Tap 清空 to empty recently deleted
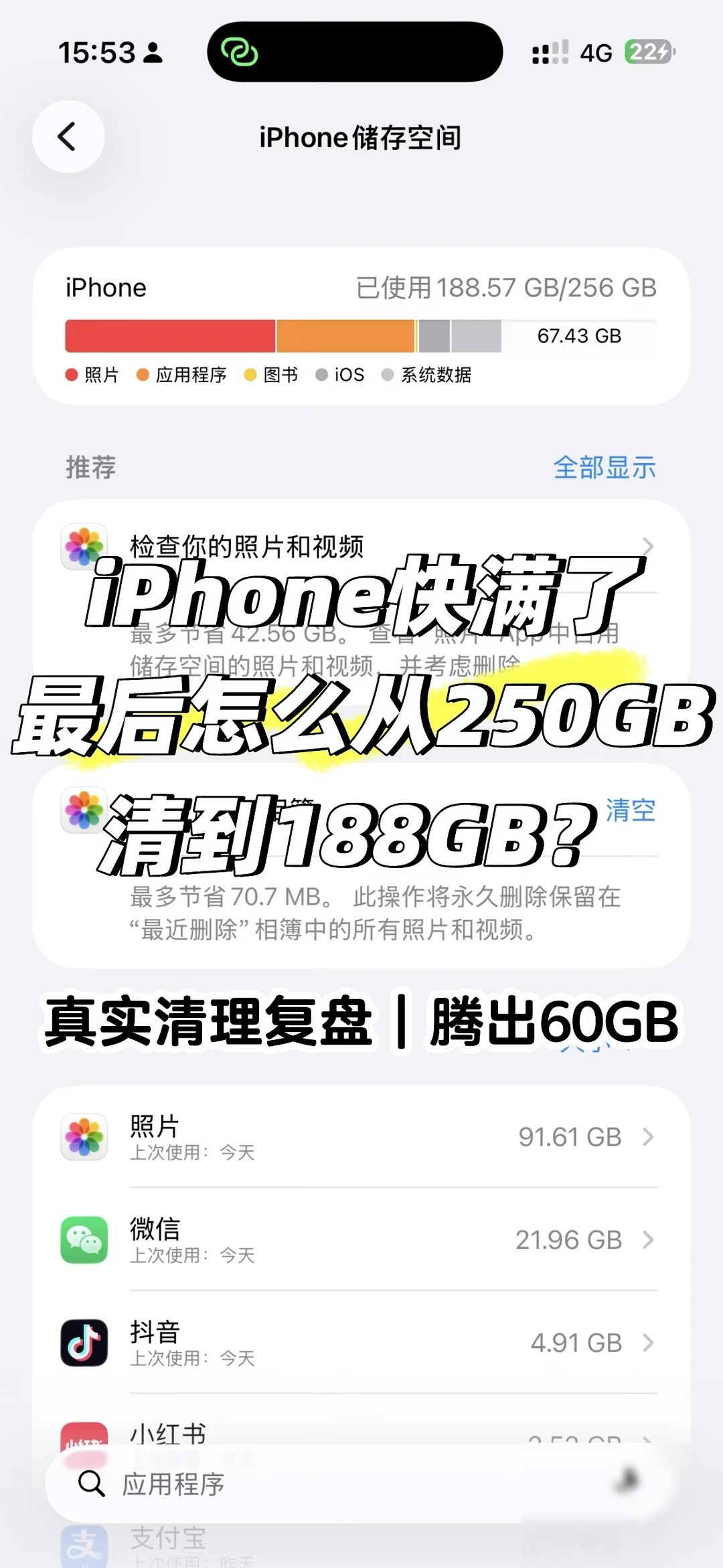723x1568 pixels. tap(631, 810)
